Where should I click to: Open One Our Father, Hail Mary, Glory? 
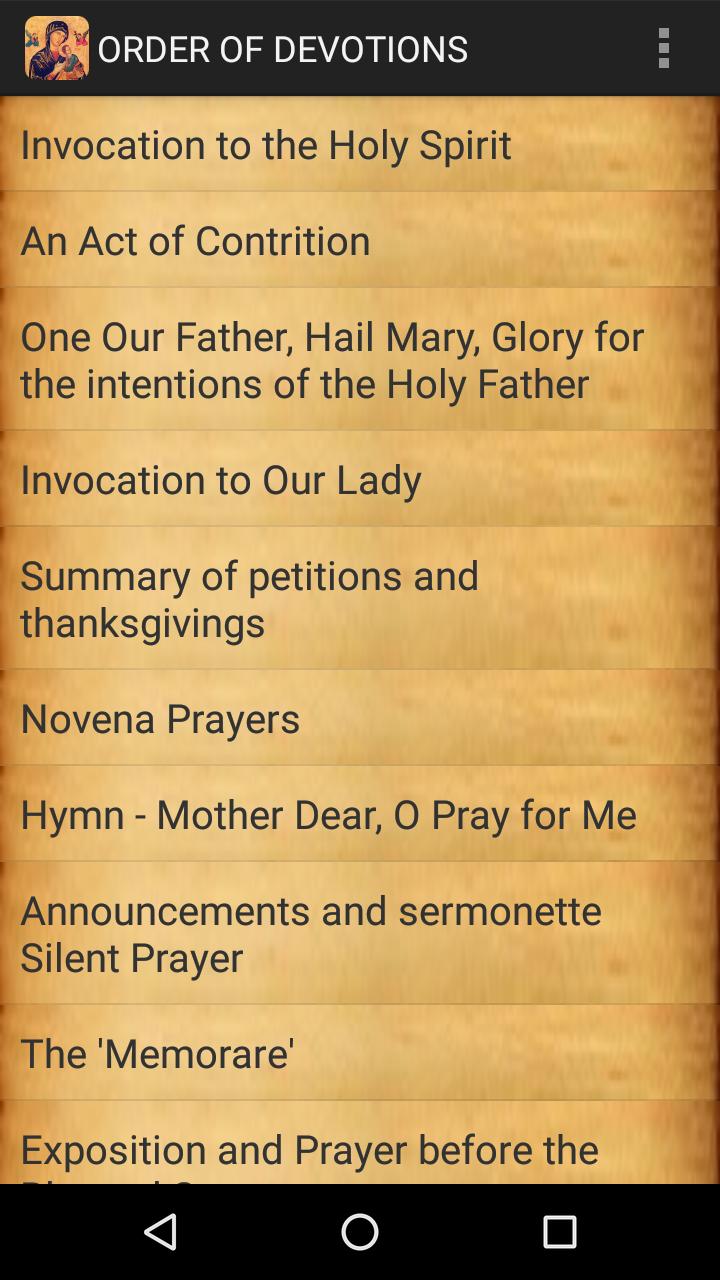click(x=360, y=359)
